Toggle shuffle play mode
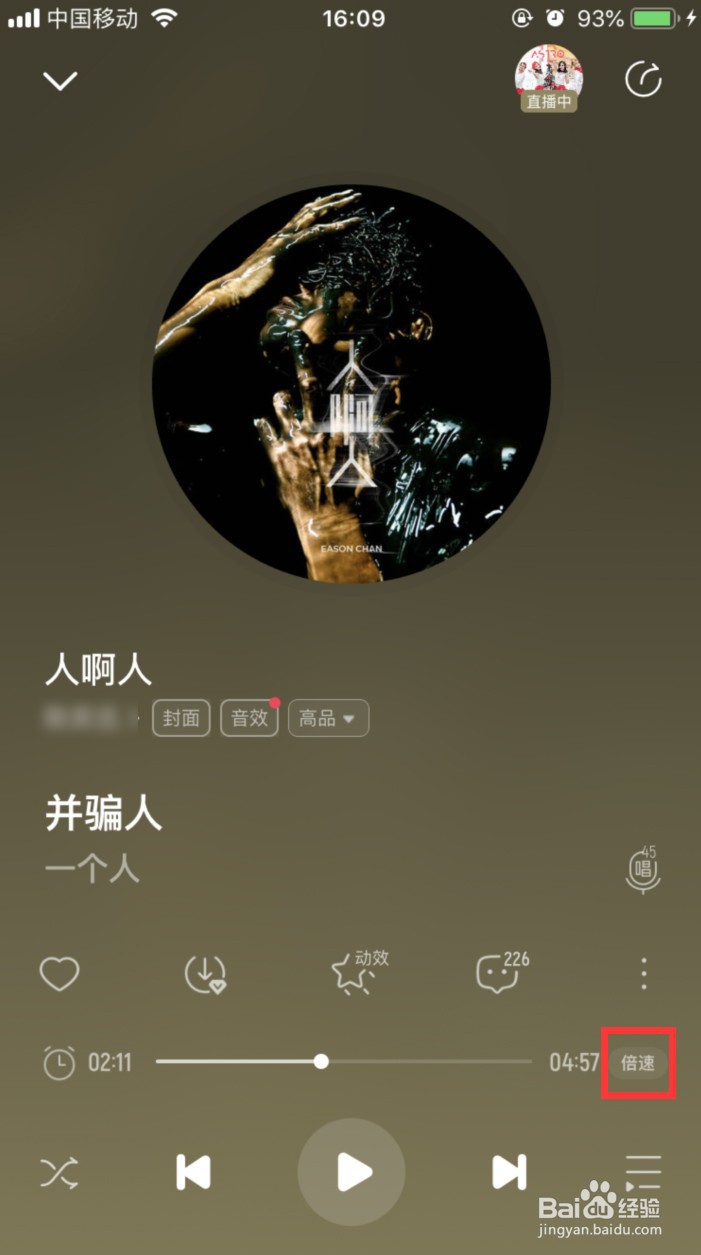The height and width of the screenshot is (1255, 701). 59,1172
